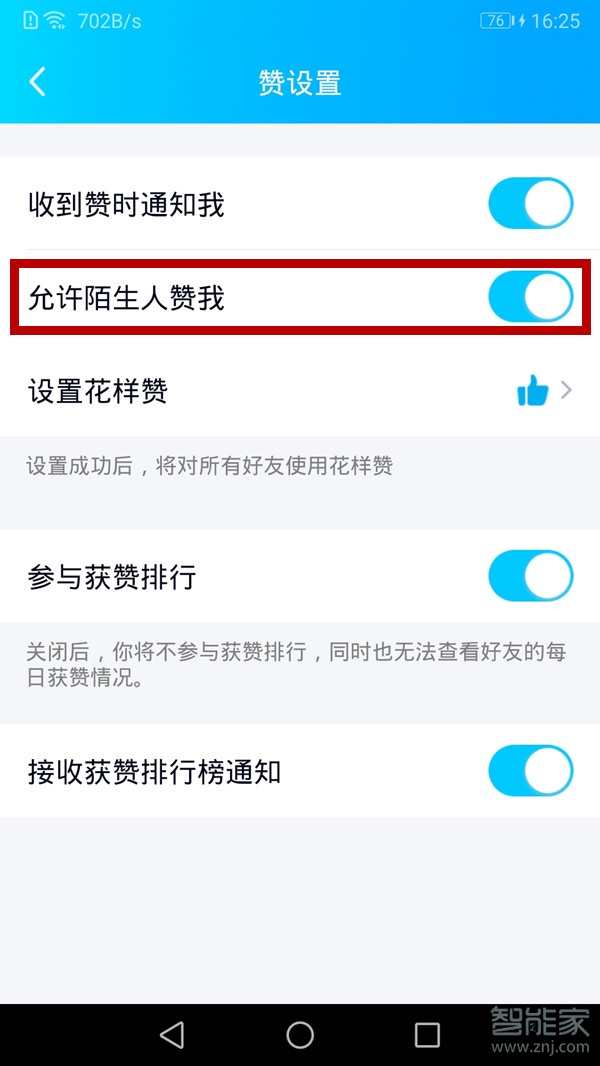Toggle 接收获赞排行榜通知 switch

pyautogui.click(x=530, y=772)
